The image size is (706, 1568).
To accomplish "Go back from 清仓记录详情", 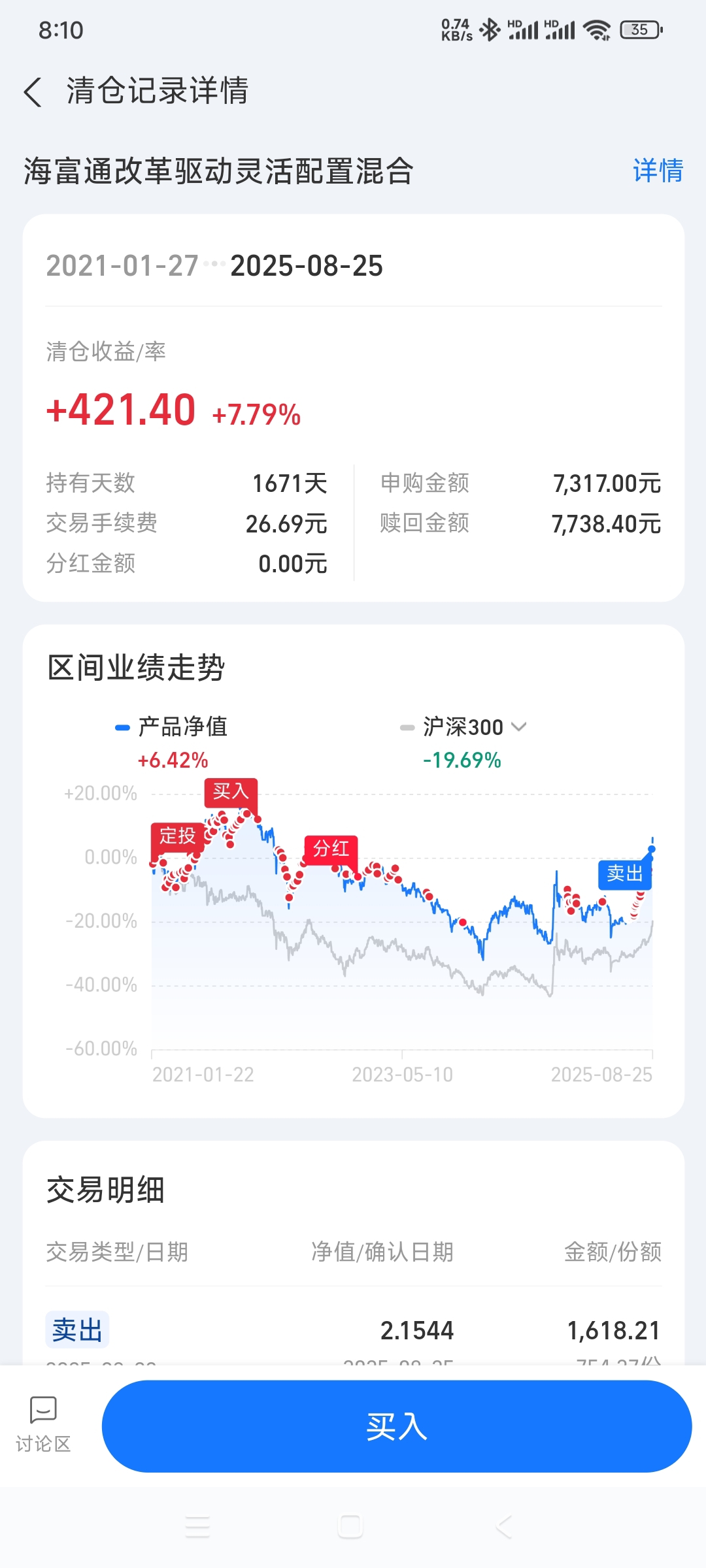I will [x=33, y=91].
